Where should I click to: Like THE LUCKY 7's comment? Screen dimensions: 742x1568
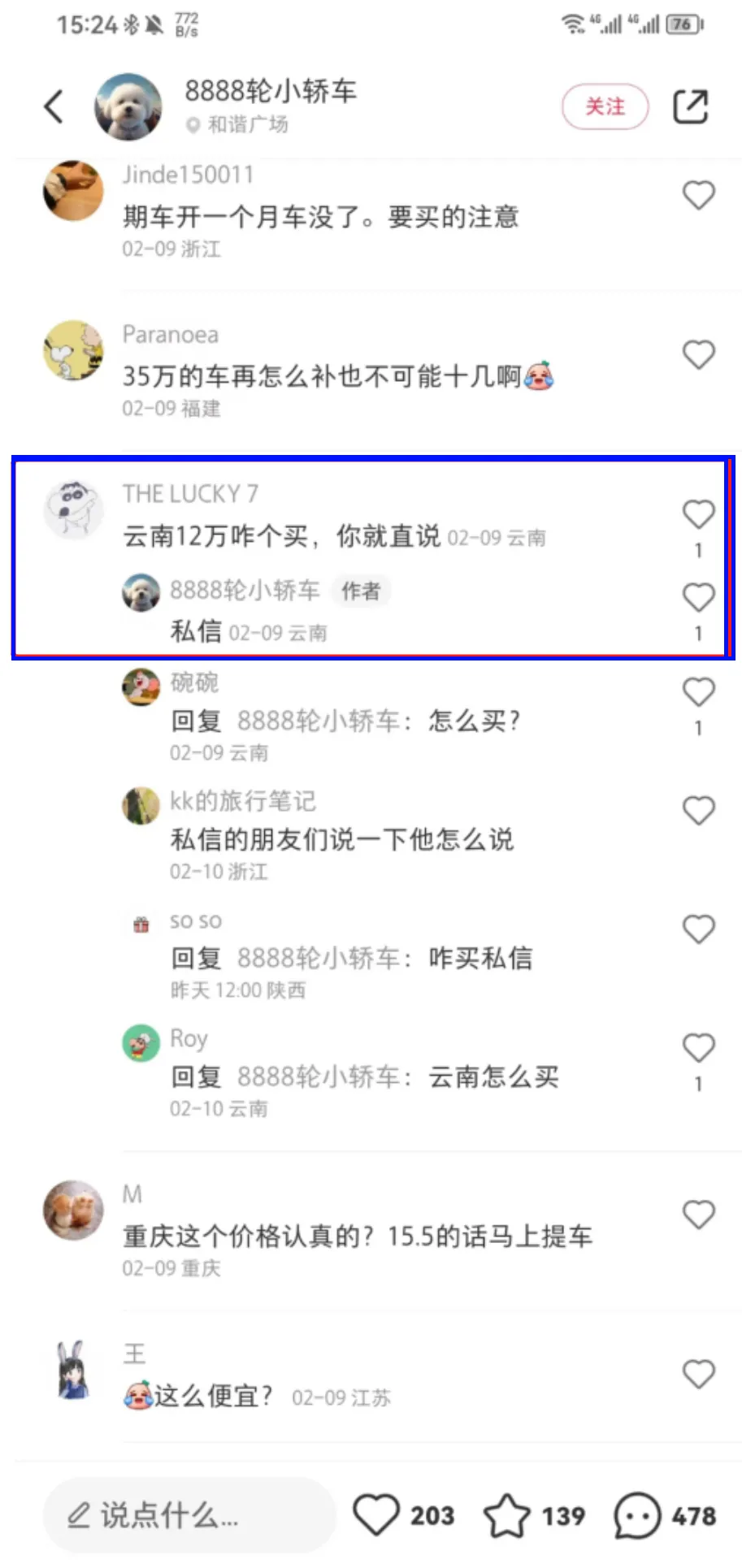(x=698, y=514)
